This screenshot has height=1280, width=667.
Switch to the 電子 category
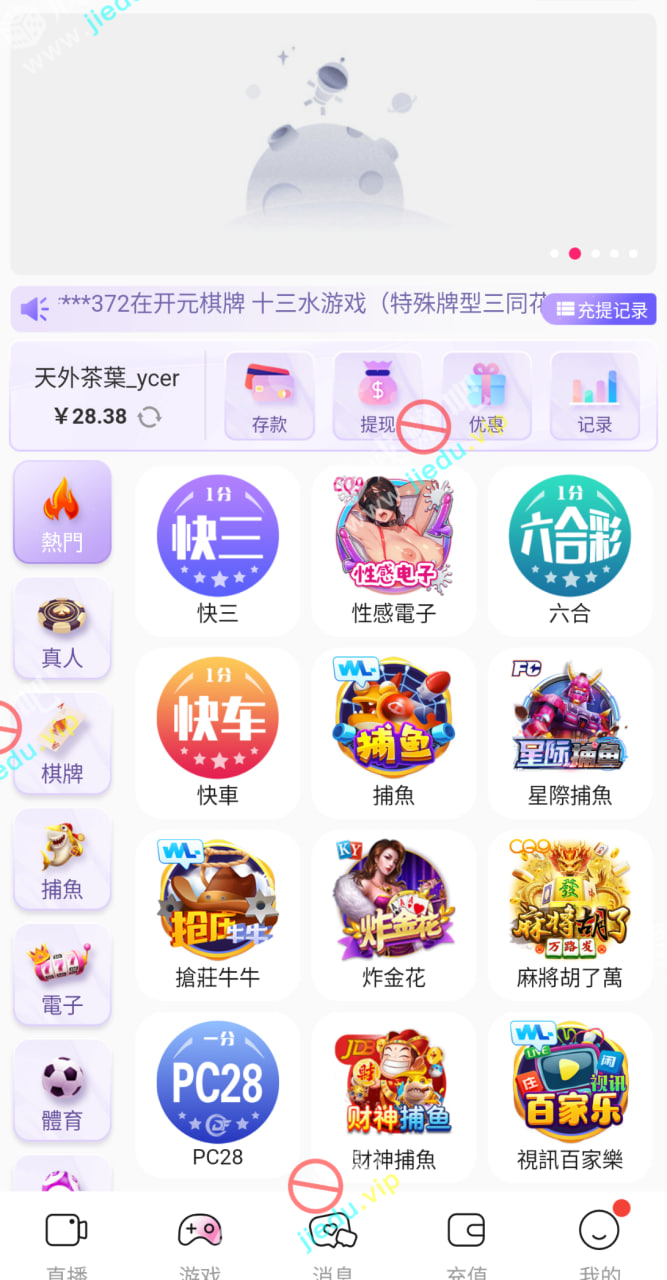point(62,976)
